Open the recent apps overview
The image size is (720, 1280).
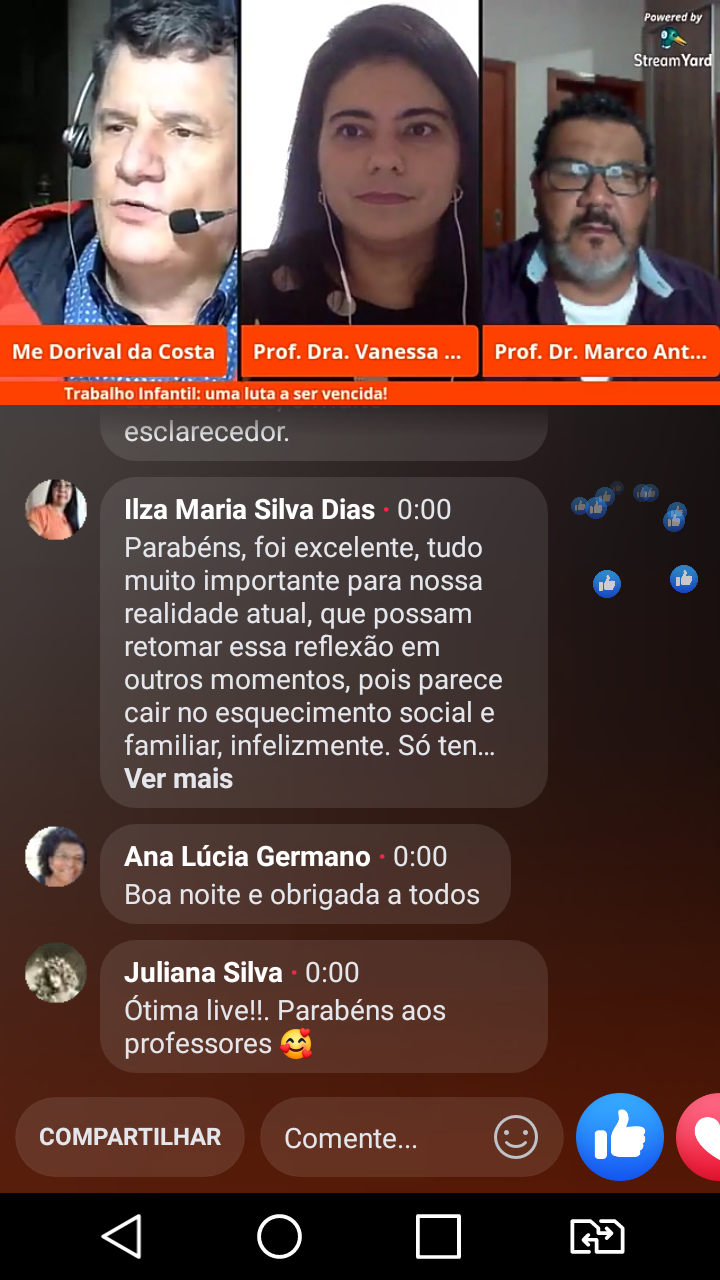(438, 1237)
